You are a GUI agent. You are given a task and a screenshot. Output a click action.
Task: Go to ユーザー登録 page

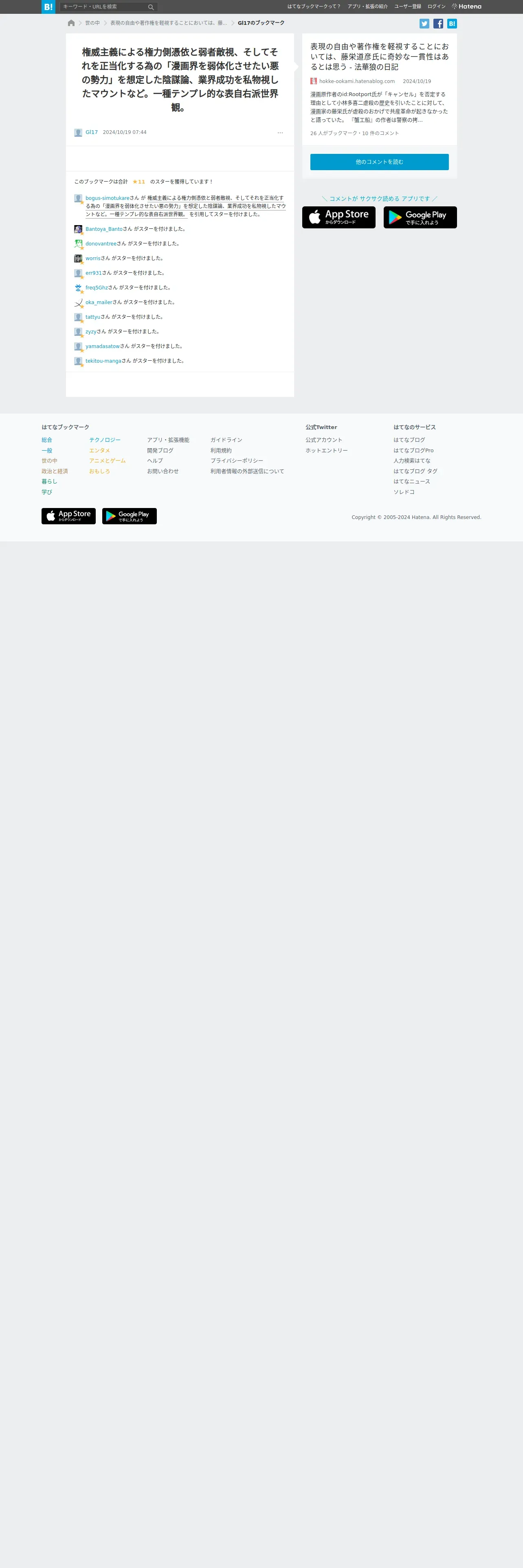(x=407, y=7)
